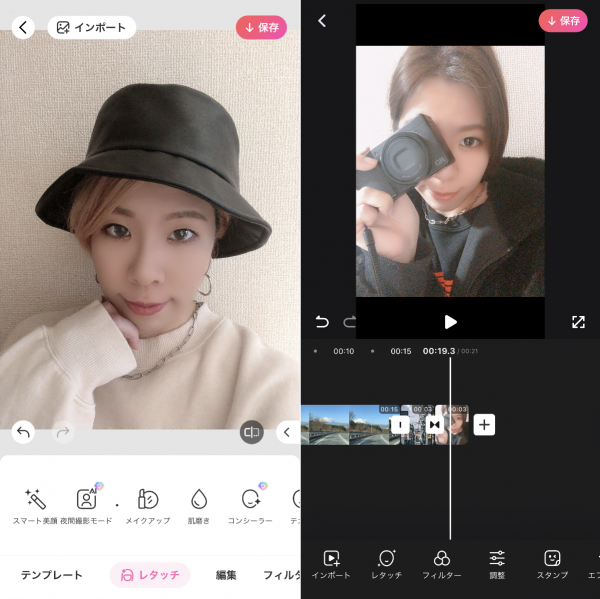Screen dimensions: 600x599
Task: Tap the before/after compare icon on the photo
Action: tap(251, 432)
